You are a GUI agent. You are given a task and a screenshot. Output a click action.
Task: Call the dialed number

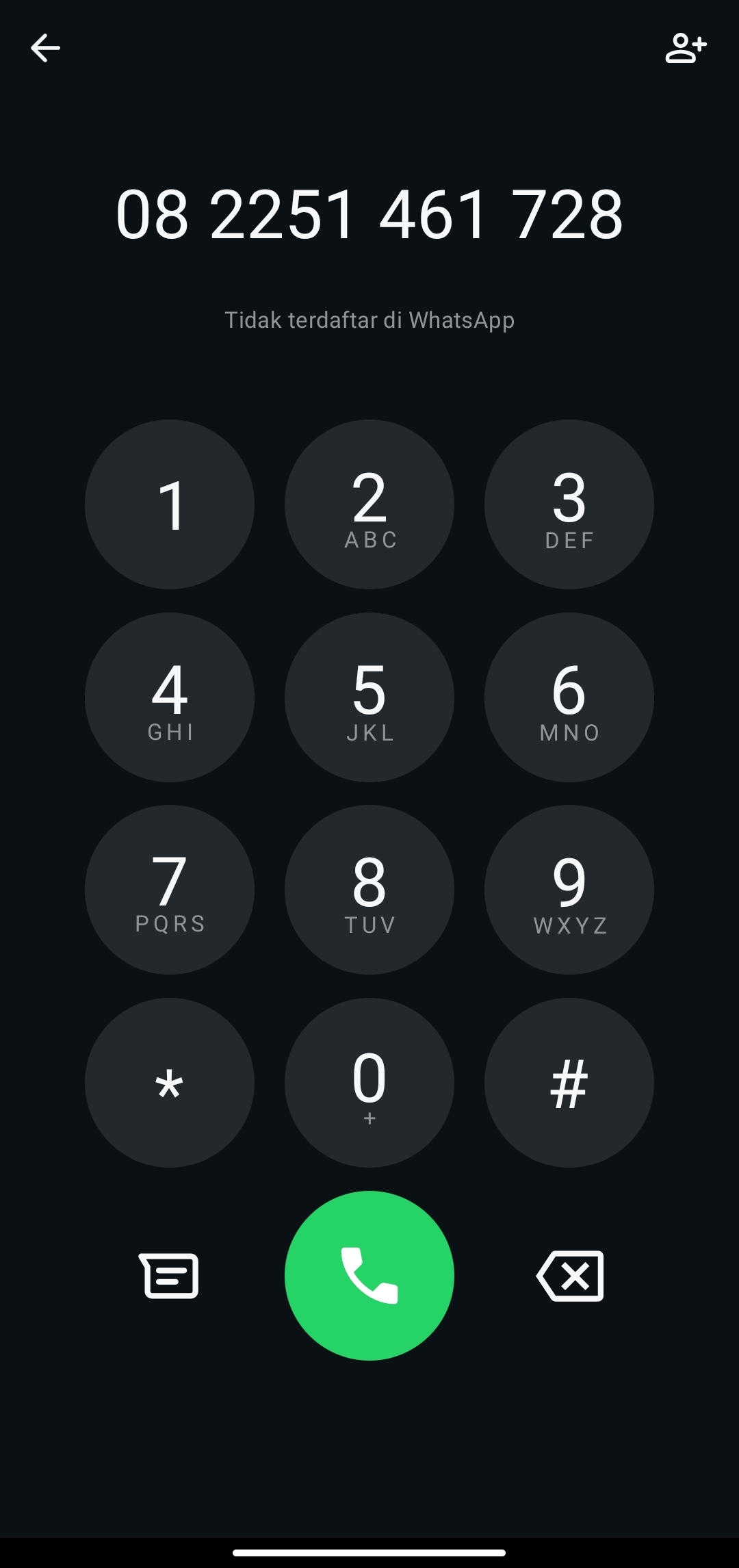point(369,1276)
